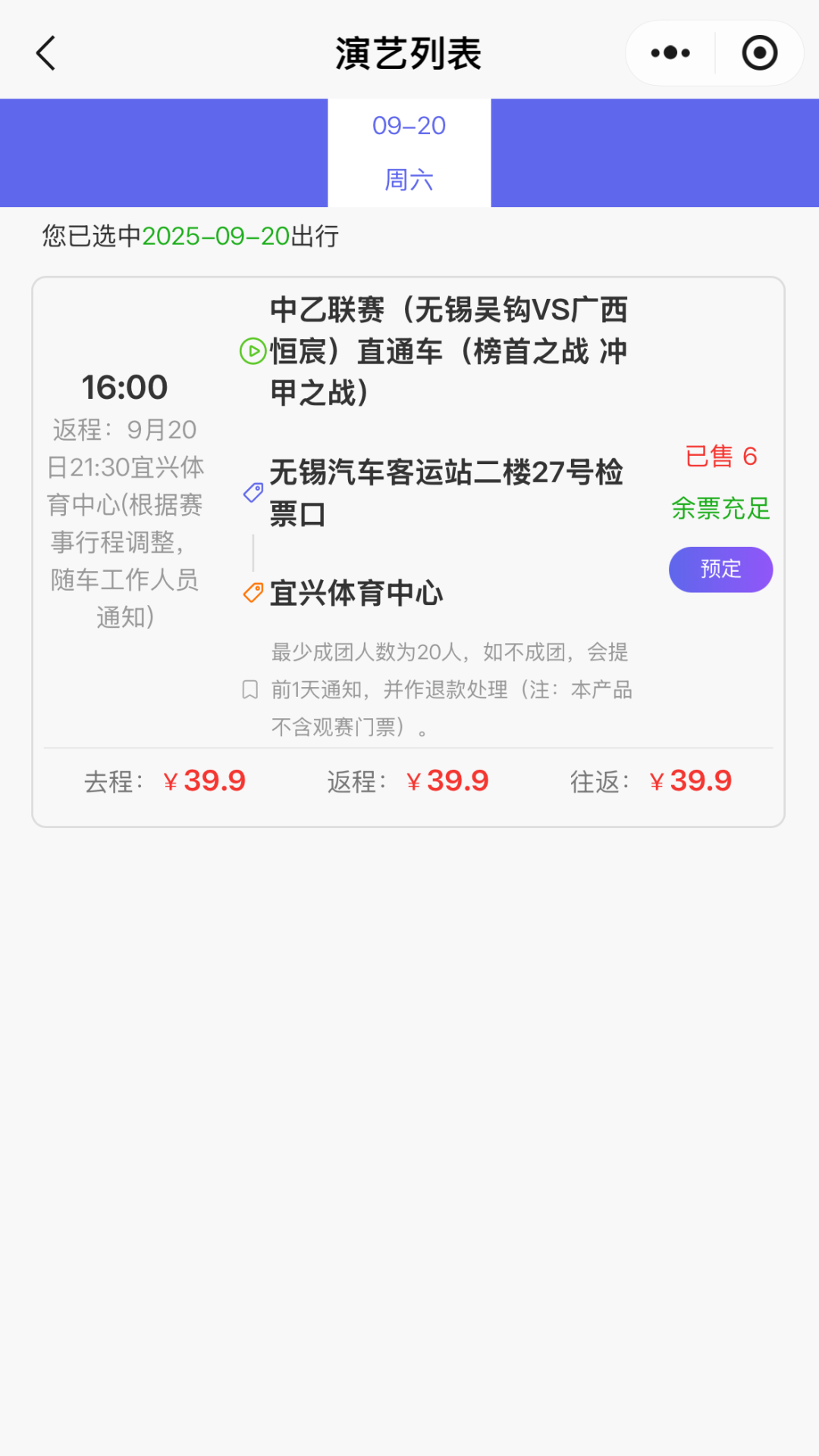Go back using the top-left arrow
The height and width of the screenshot is (1456, 819).
point(46,53)
